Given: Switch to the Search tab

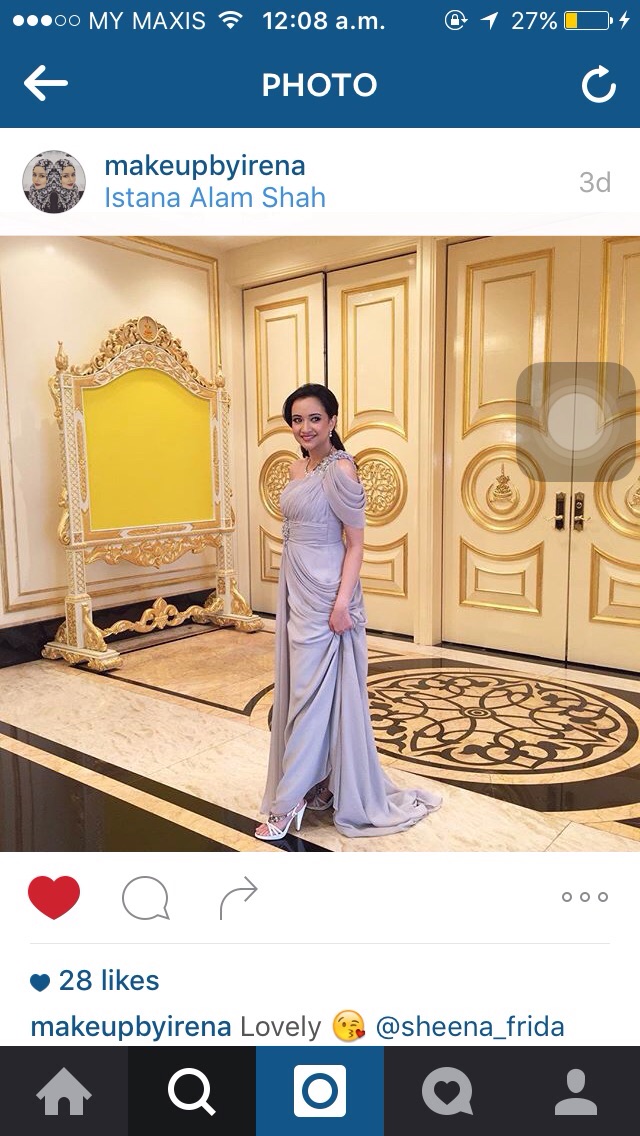Looking at the screenshot, I should click(192, 1091).
